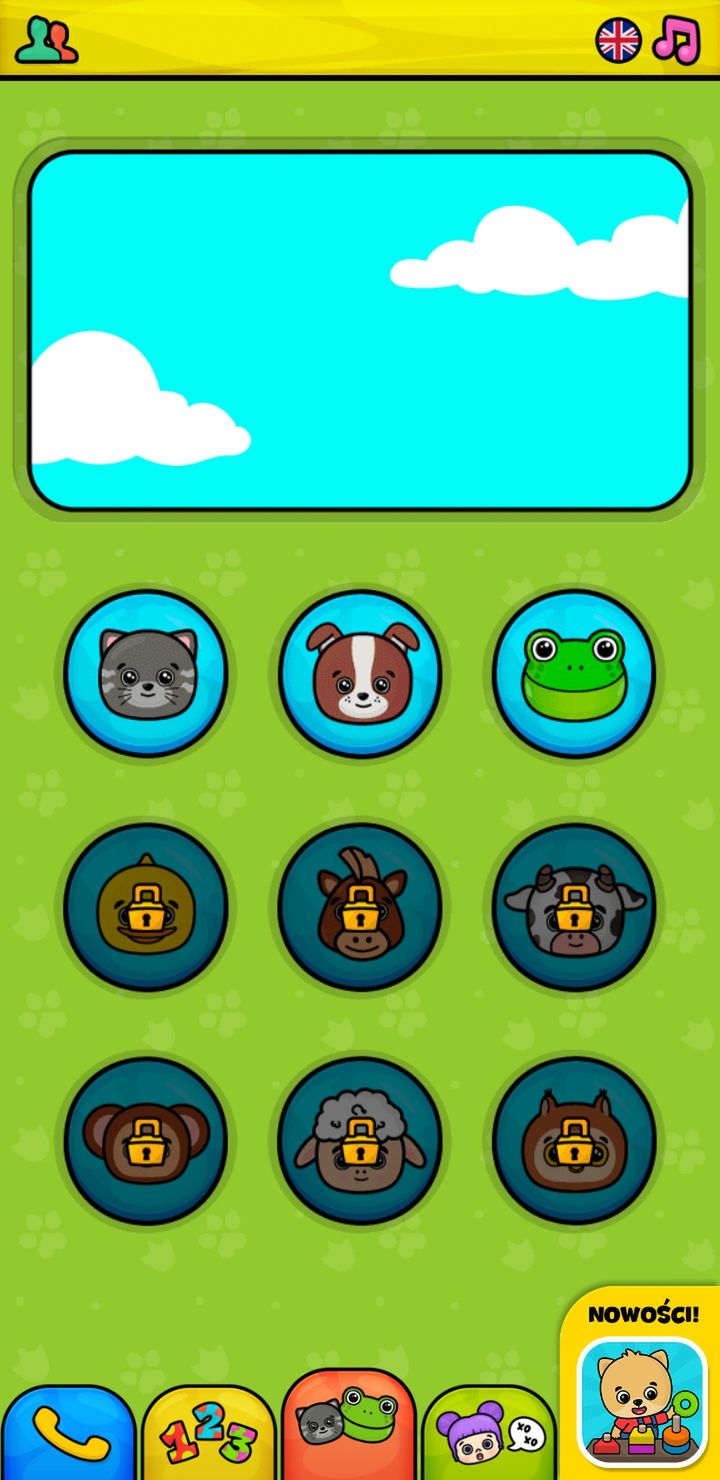The height and width of the screenshot is (1480, 720).
Task: Select the locked cow button
Action: point(574,907)
